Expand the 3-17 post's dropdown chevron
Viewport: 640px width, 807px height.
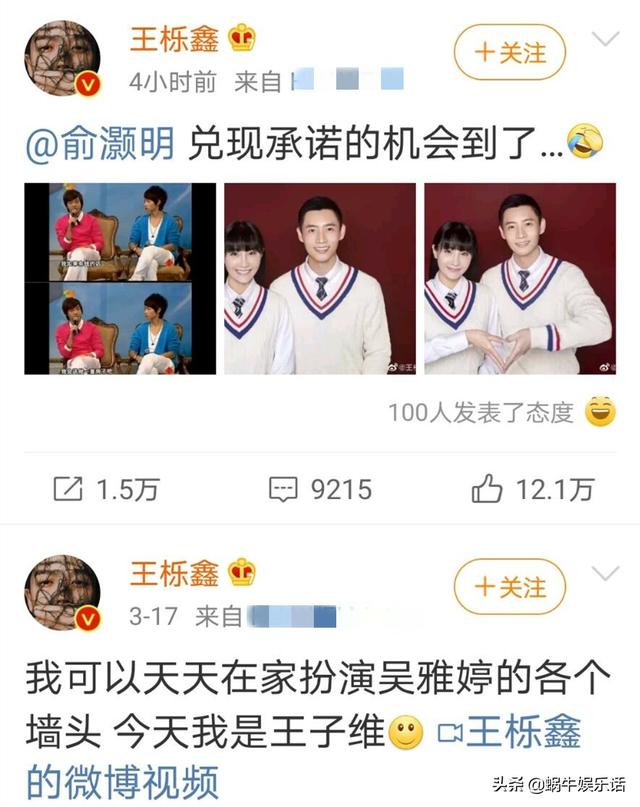click(607, 575)
